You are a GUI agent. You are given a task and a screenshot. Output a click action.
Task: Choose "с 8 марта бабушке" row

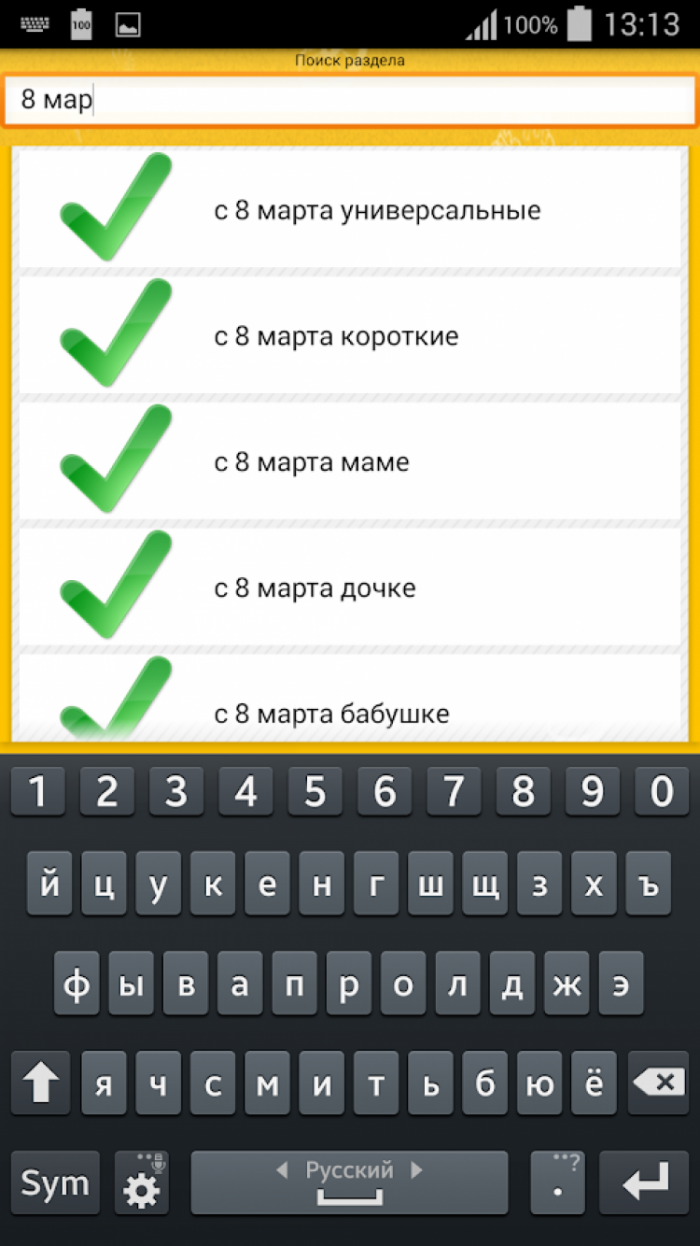(349, 698)
